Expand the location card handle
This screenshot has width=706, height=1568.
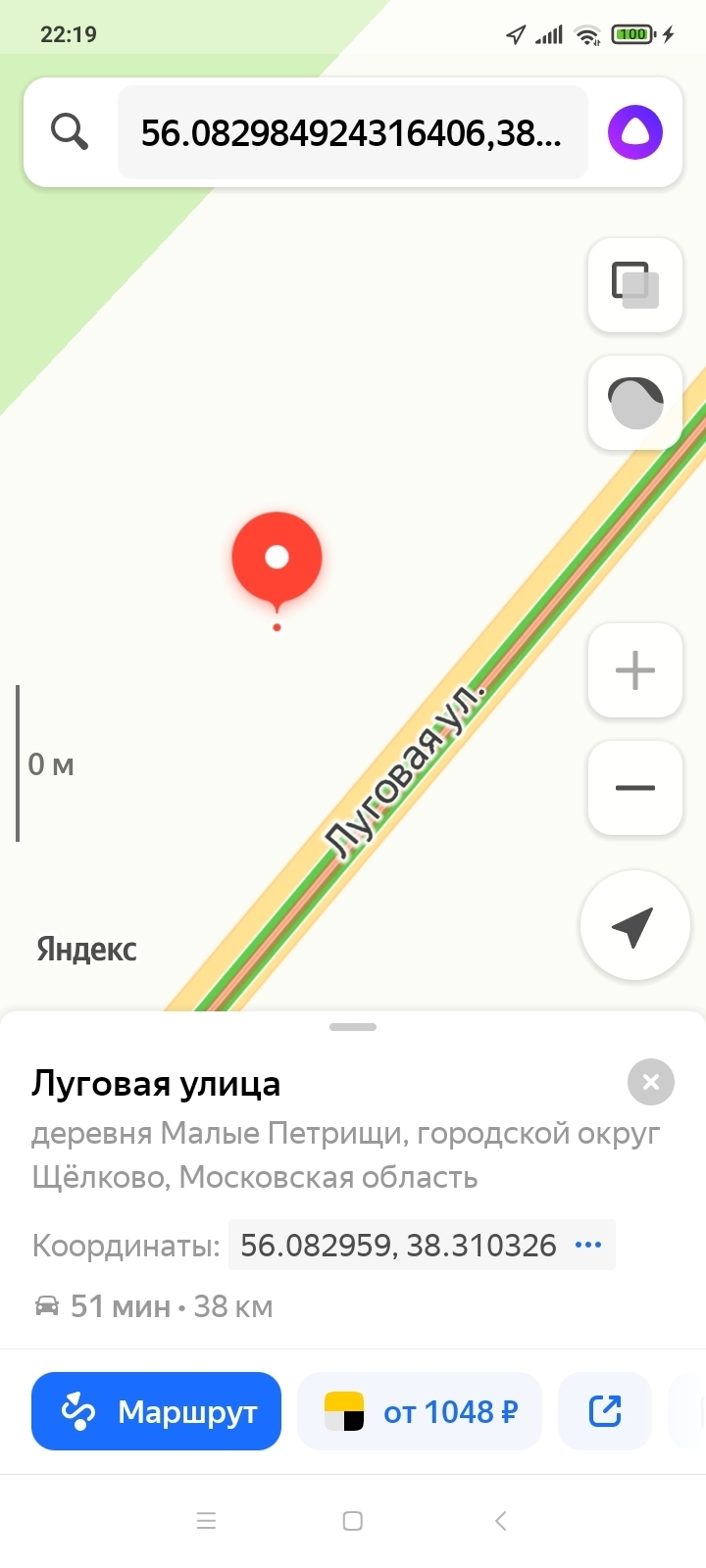353,1027
